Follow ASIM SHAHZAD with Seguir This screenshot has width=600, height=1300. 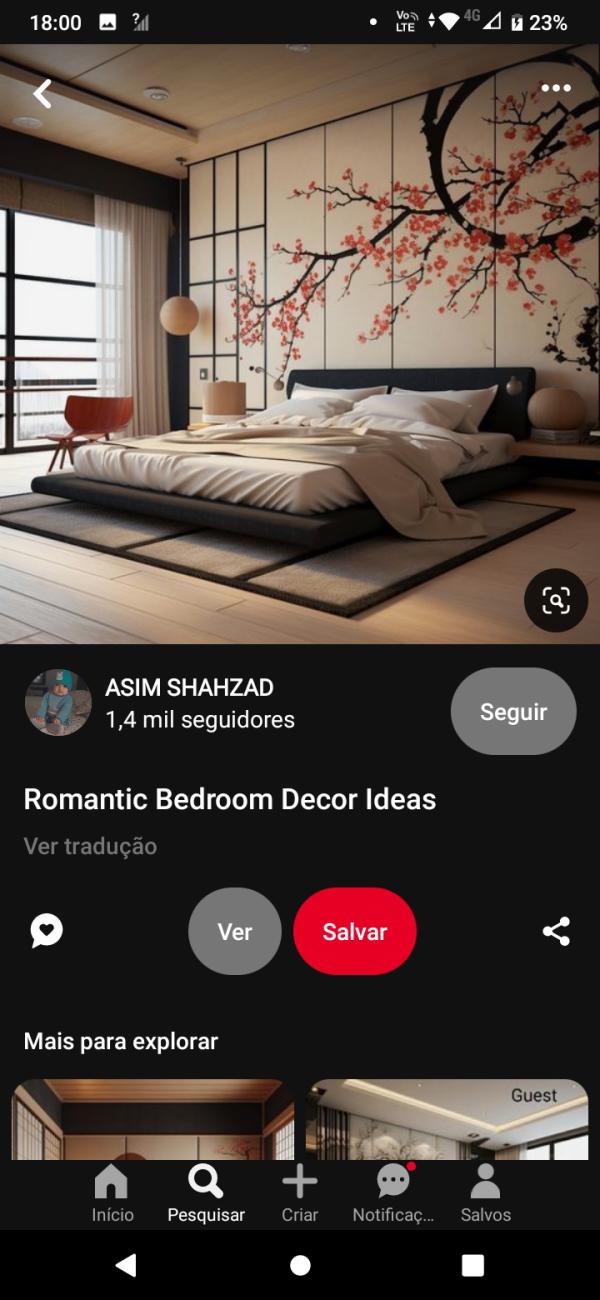pos(513,712)
